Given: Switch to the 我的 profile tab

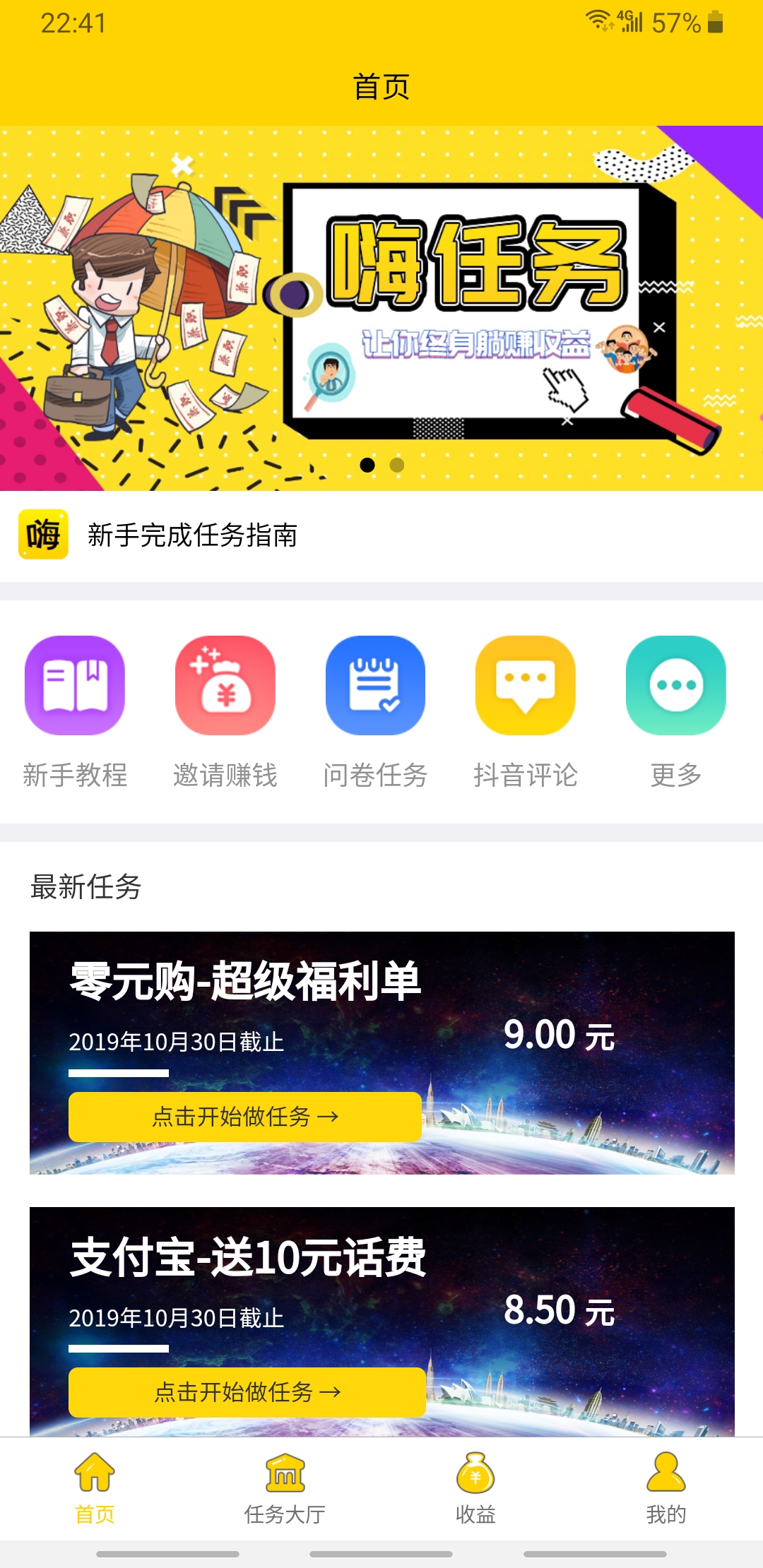Looking at the screenshot, I should (666, 1487).
